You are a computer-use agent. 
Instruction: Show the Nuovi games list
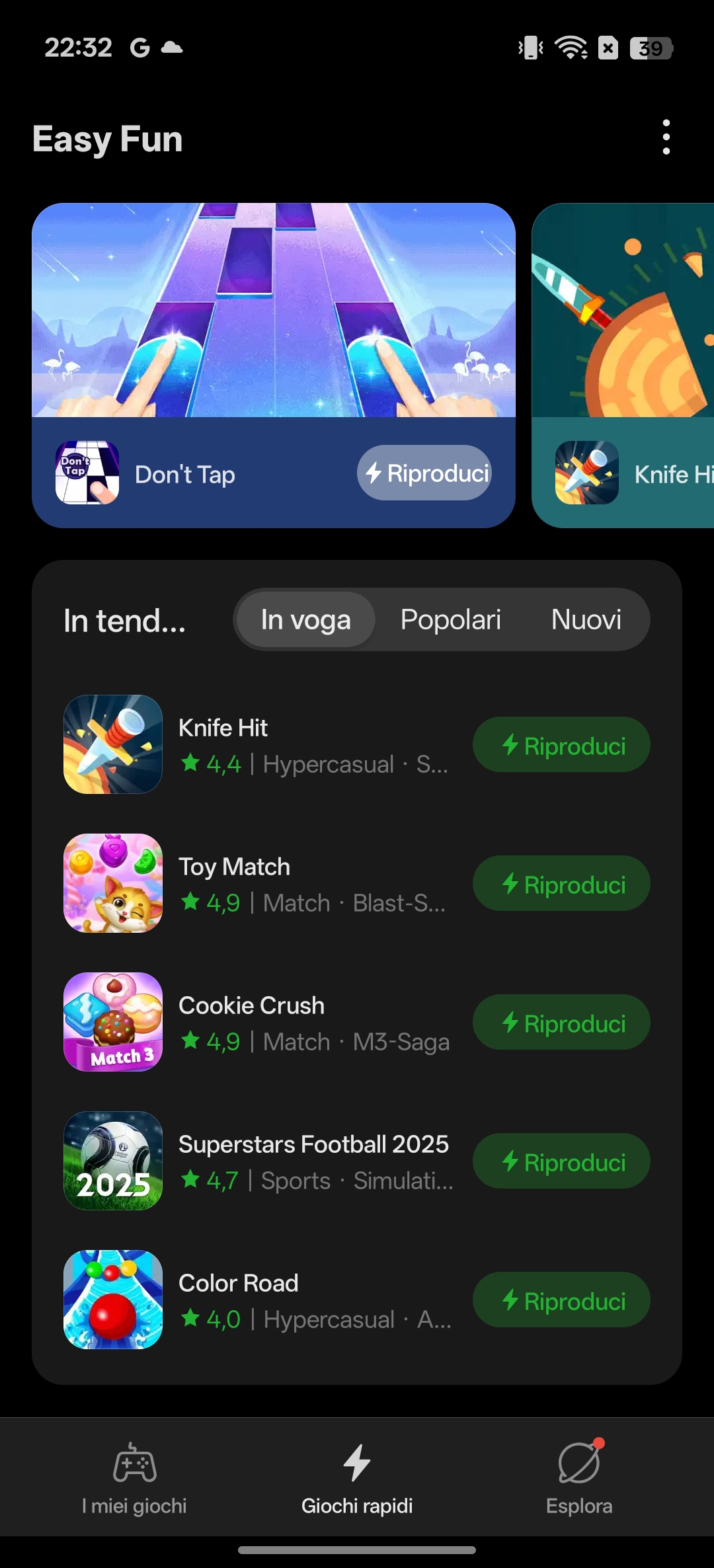(x=586, y=620)
